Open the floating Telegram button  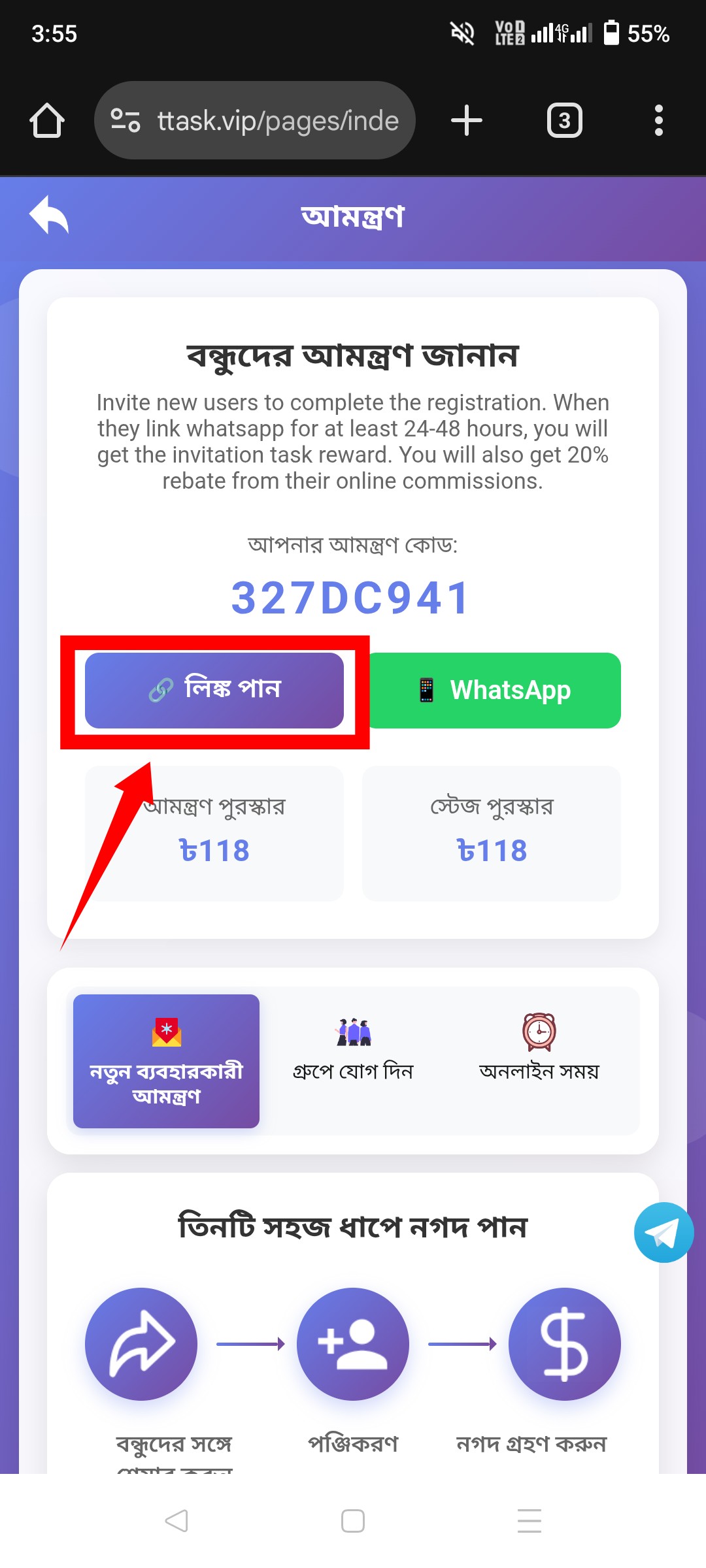[664, 1233]
